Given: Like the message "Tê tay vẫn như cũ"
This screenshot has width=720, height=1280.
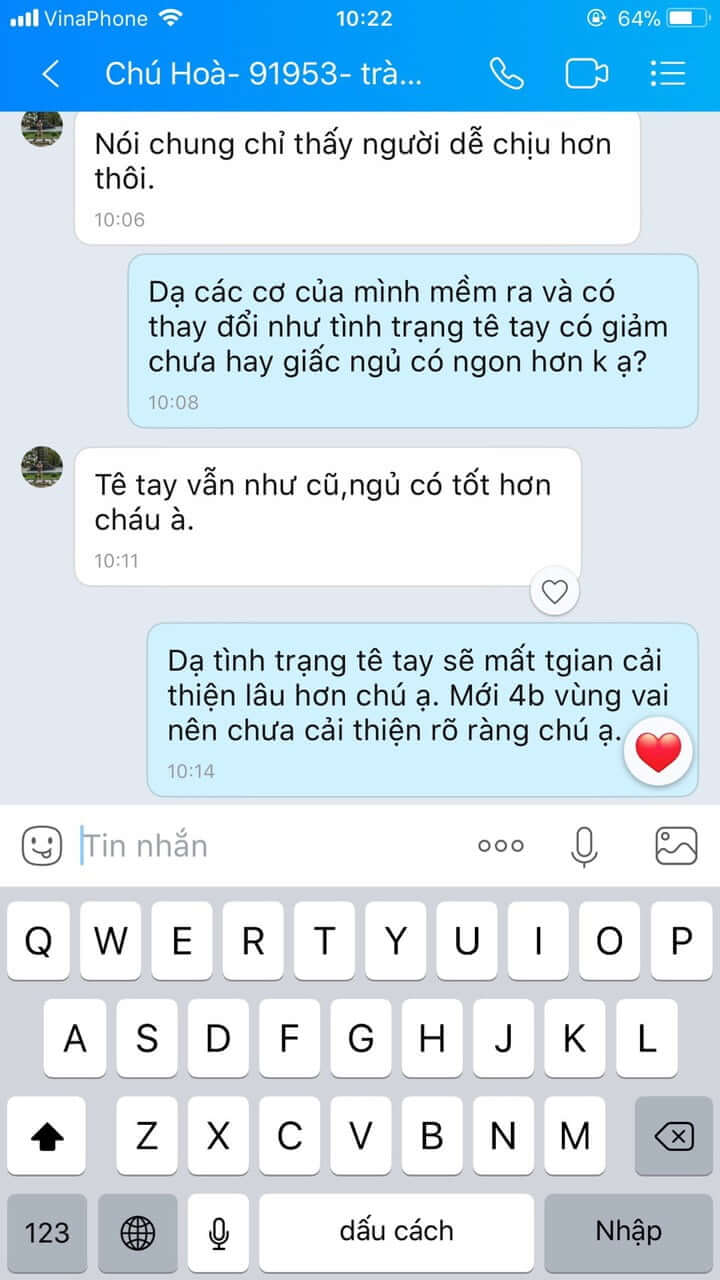Looking at the screenshot, I should [554, 593].
